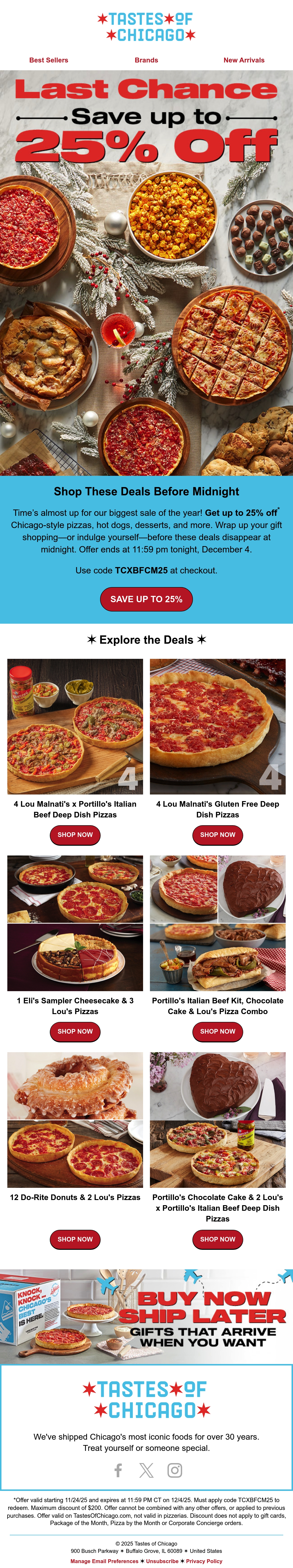Open the X social icon
Viewport: 293px width, 1568px height.
point(146,1470)
